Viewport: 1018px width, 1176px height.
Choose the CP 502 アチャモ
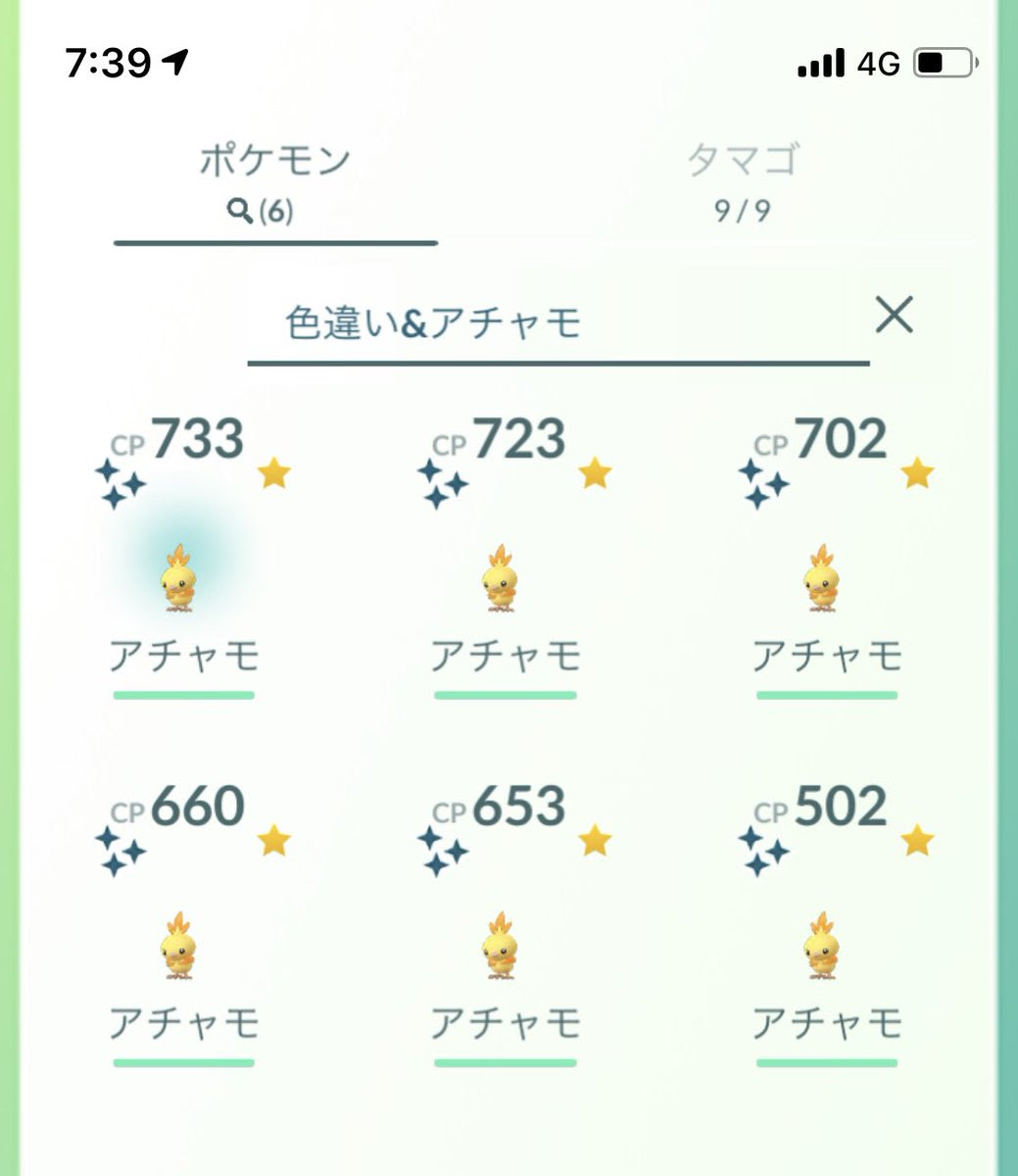tap(821, 948)
